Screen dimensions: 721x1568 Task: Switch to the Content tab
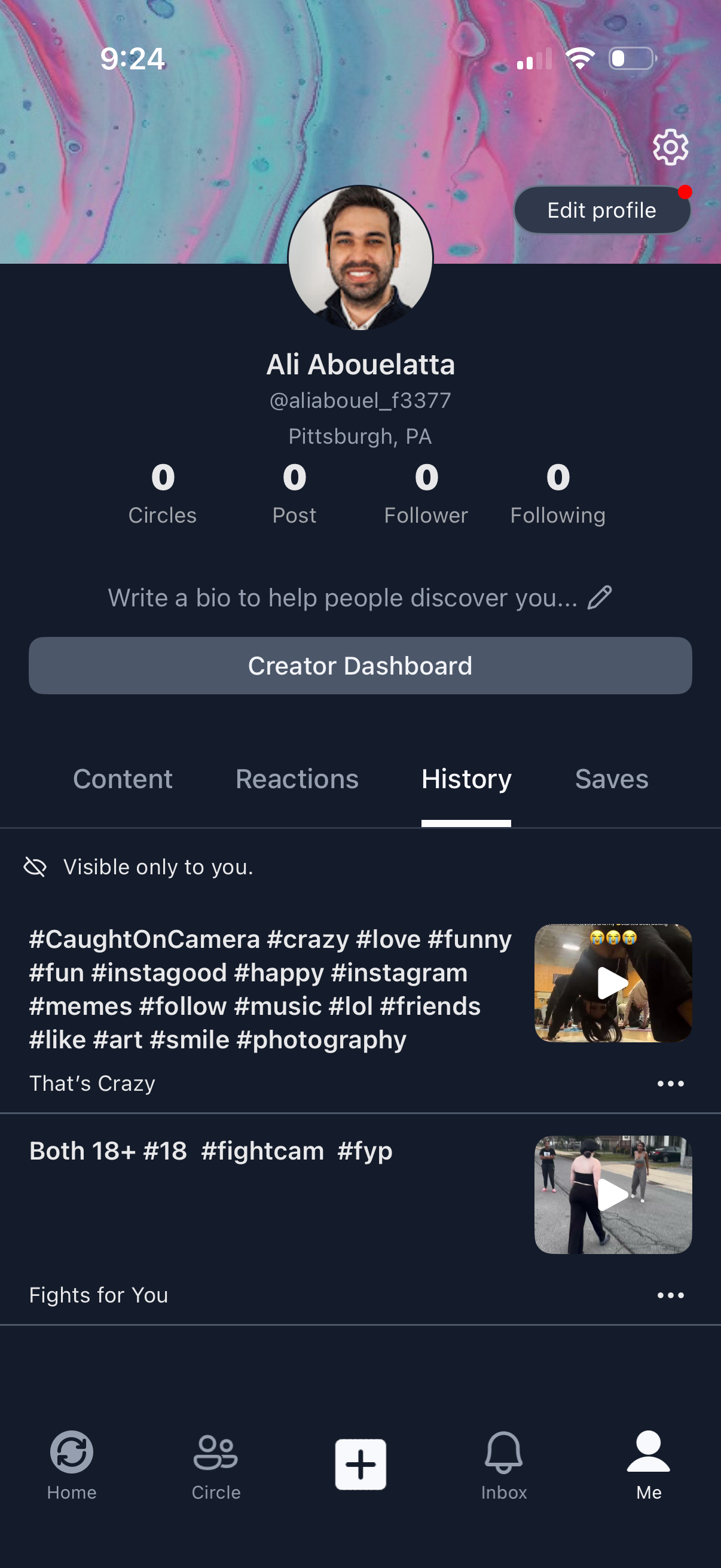[x=123, y=779]
